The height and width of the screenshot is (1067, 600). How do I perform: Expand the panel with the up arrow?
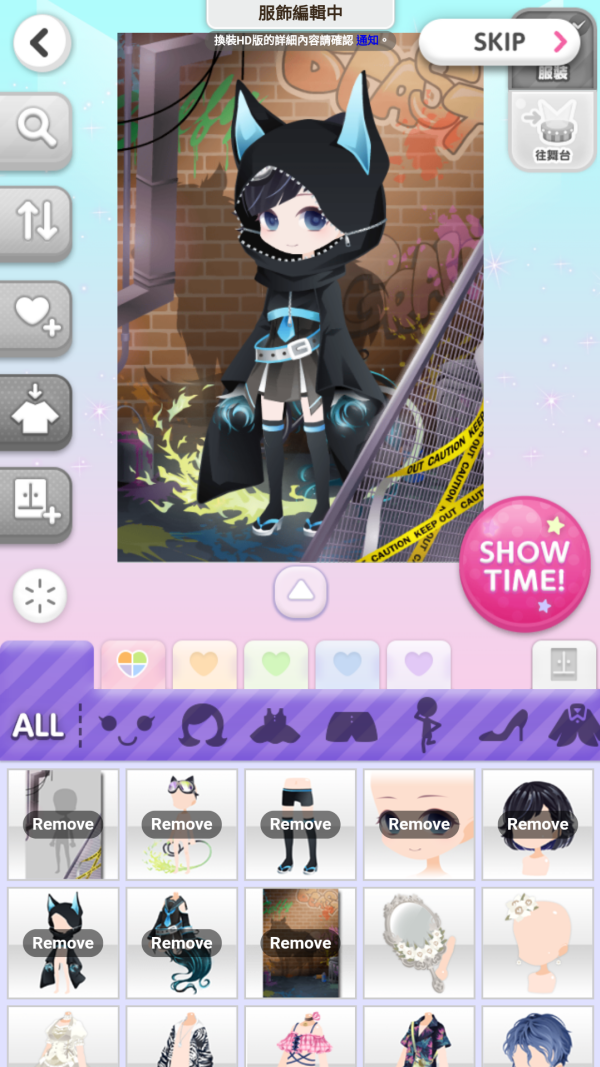point(300,592)
